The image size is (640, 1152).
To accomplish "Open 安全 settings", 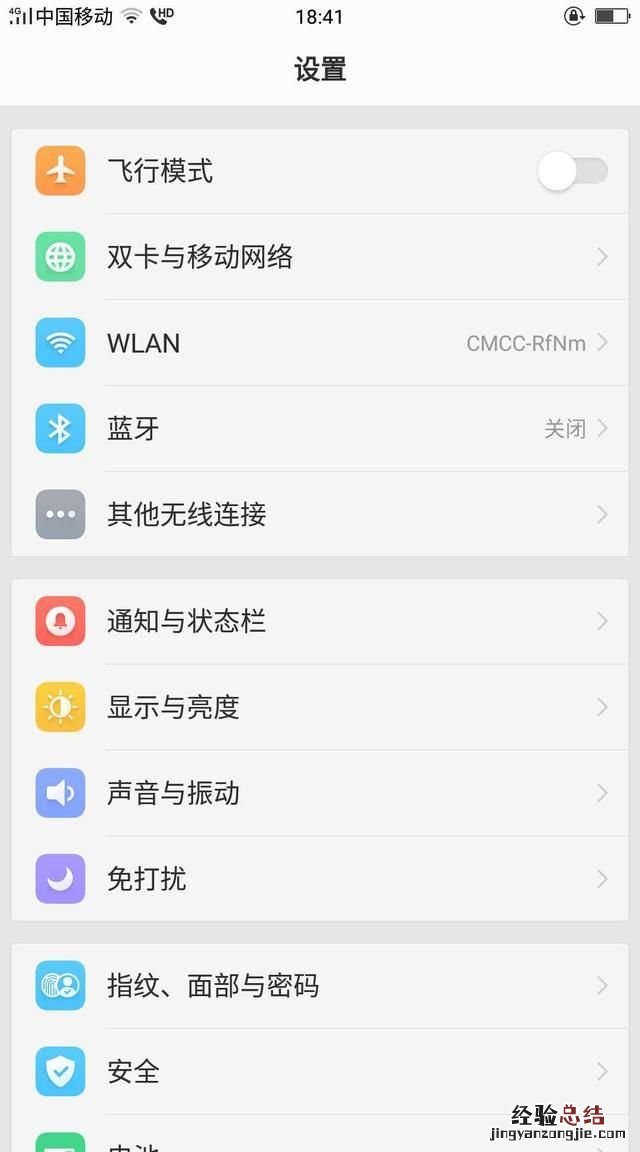I will (x=320, y=1072).
